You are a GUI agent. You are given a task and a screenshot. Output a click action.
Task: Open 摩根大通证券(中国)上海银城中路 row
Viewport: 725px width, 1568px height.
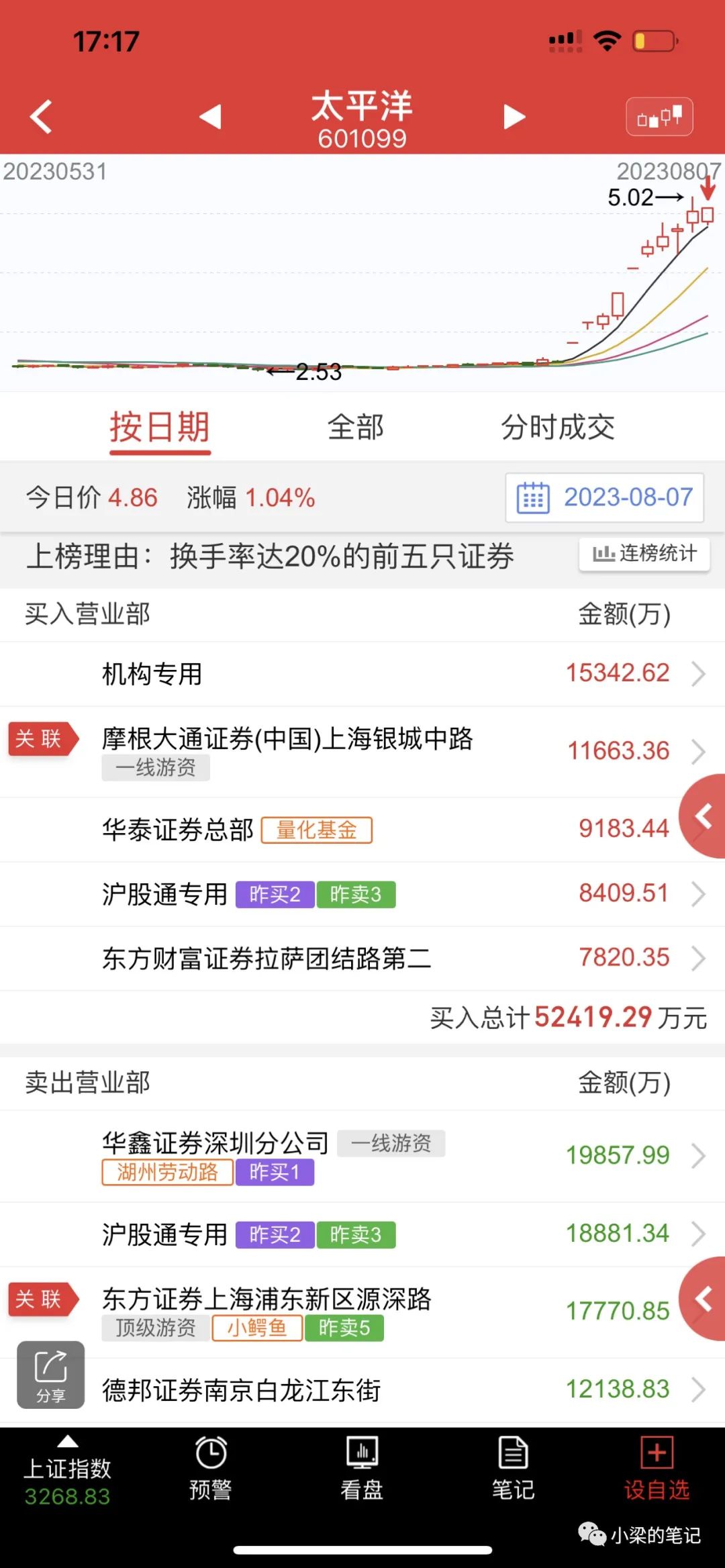point(362,752)
